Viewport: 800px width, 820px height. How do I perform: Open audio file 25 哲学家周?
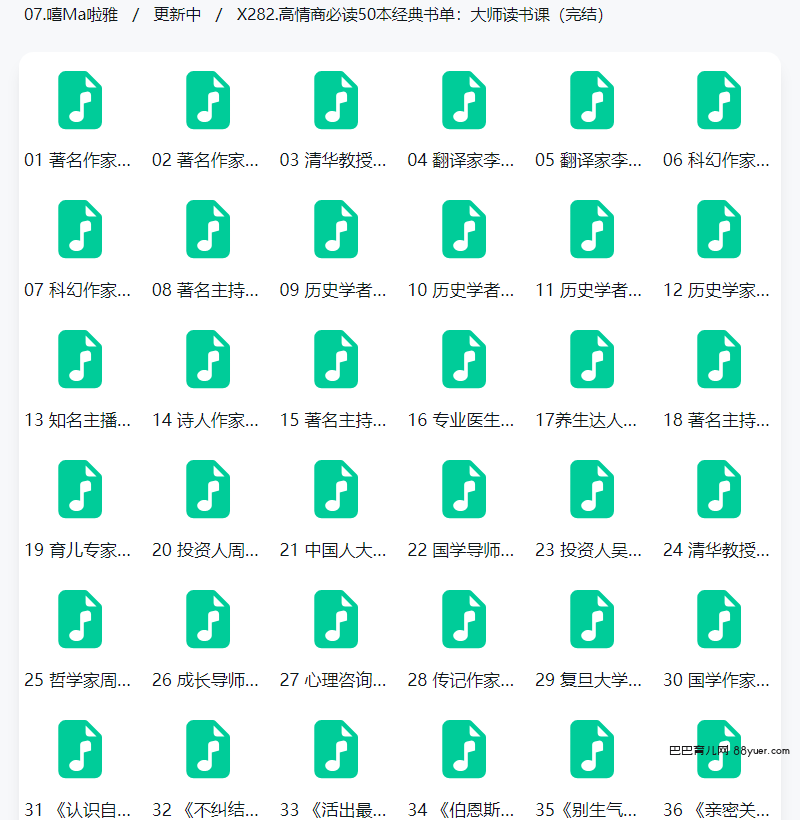[80, 620]
